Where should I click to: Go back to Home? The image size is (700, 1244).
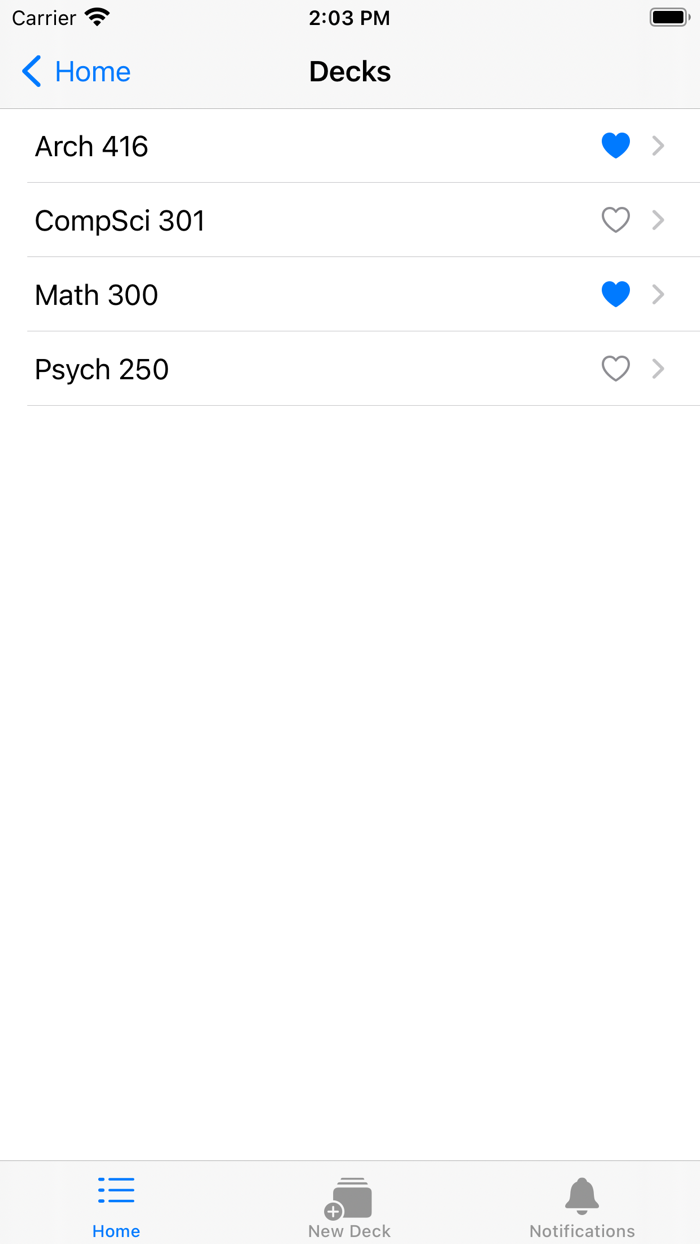[x=76, y=72]
